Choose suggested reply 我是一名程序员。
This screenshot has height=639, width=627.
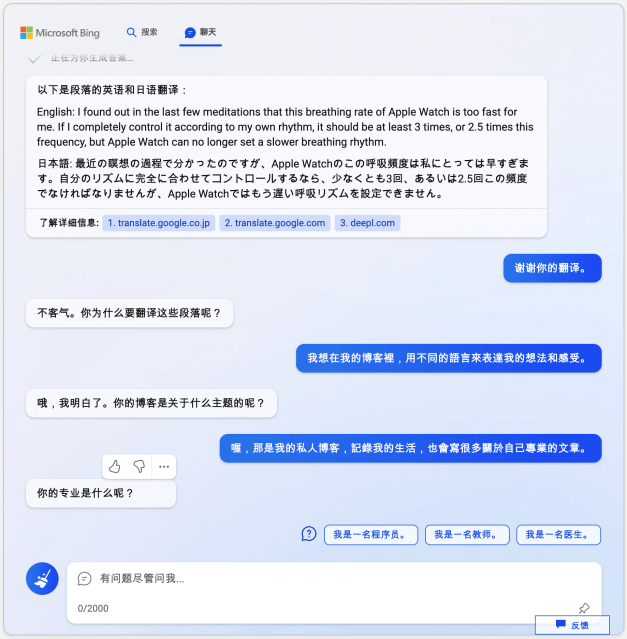[369, 534]
